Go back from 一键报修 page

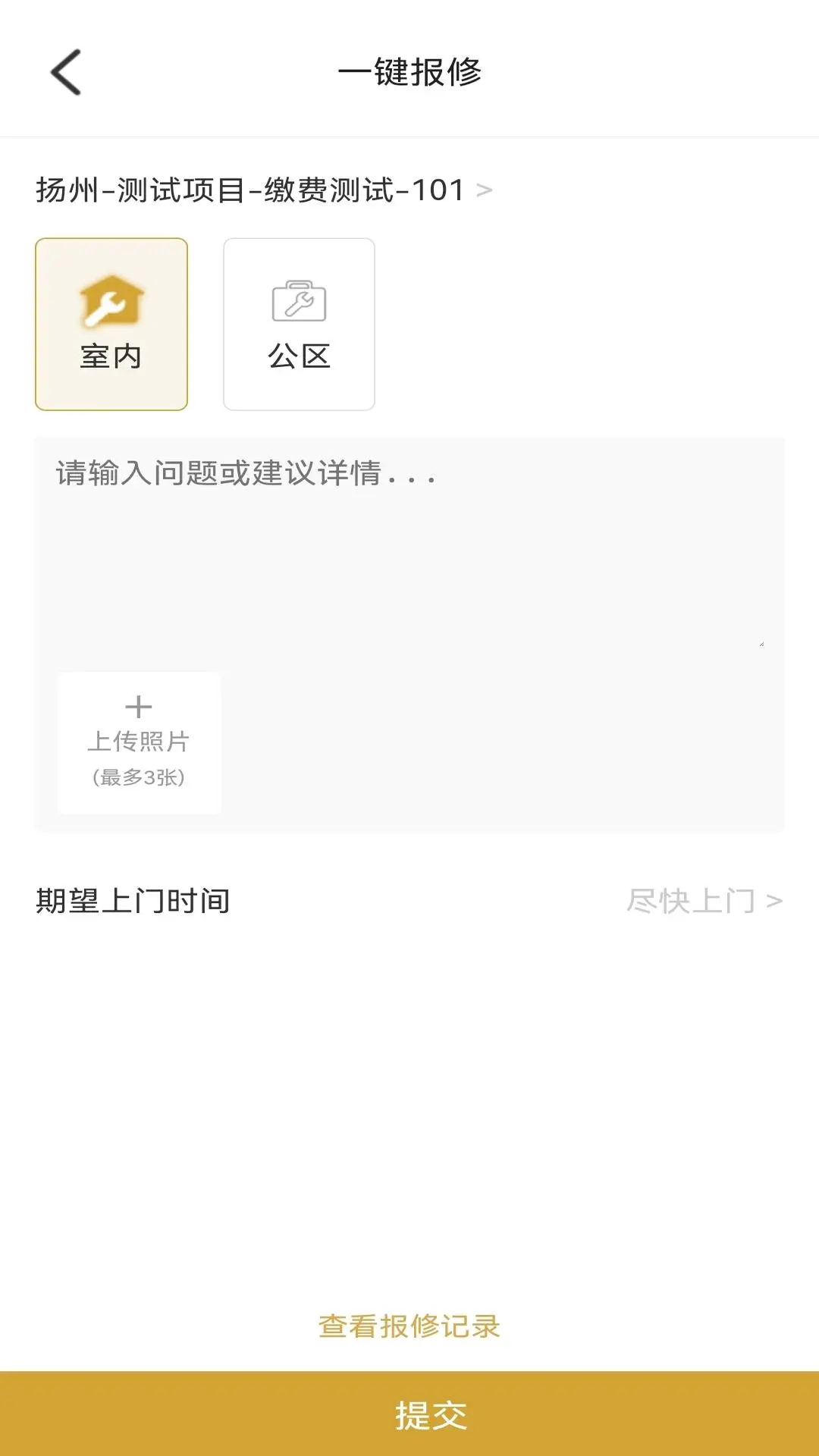tap(66, 73)
